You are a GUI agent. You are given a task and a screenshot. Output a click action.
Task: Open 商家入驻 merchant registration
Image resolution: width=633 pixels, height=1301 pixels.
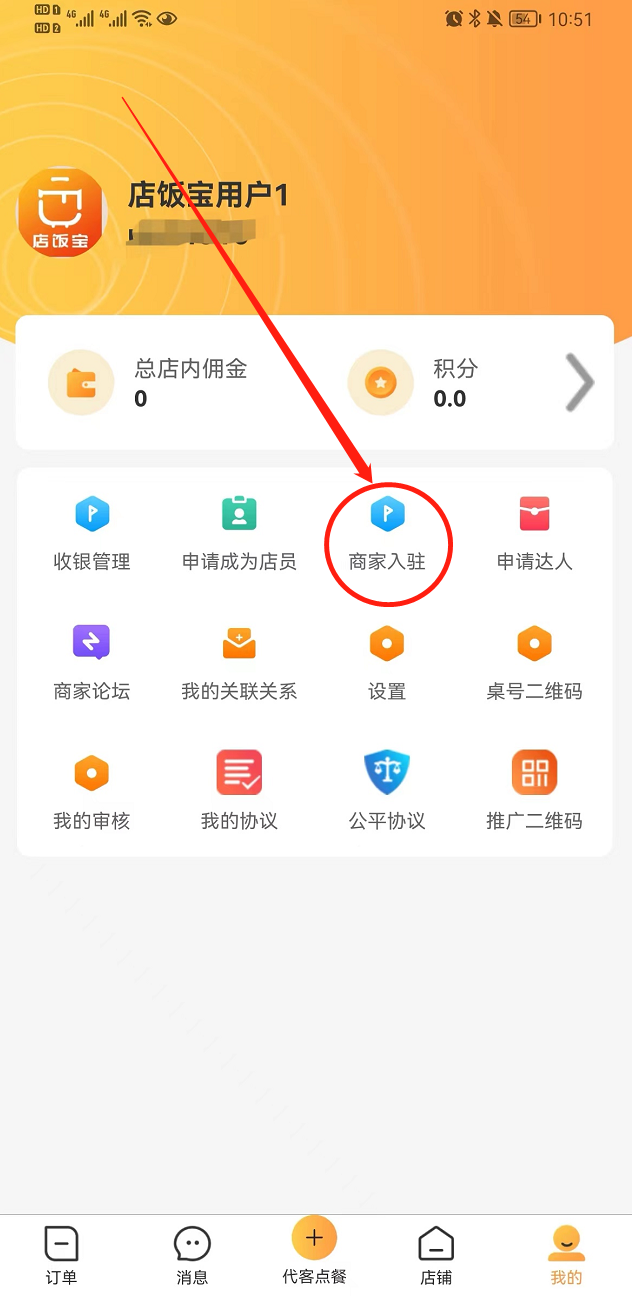(387, 533)
